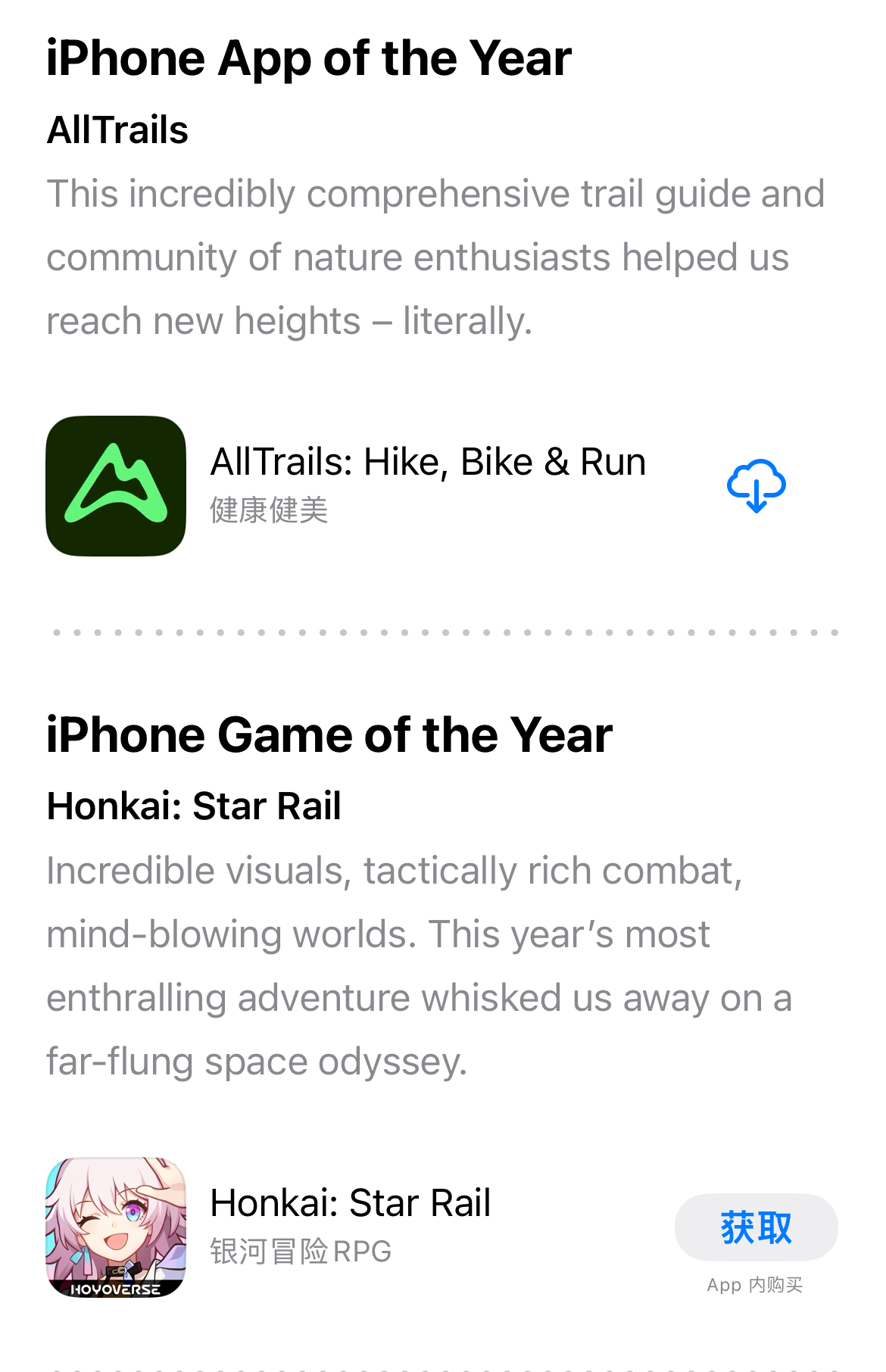
Task: Tap the anime character artwork icon
Action: tap(115, 1228)
